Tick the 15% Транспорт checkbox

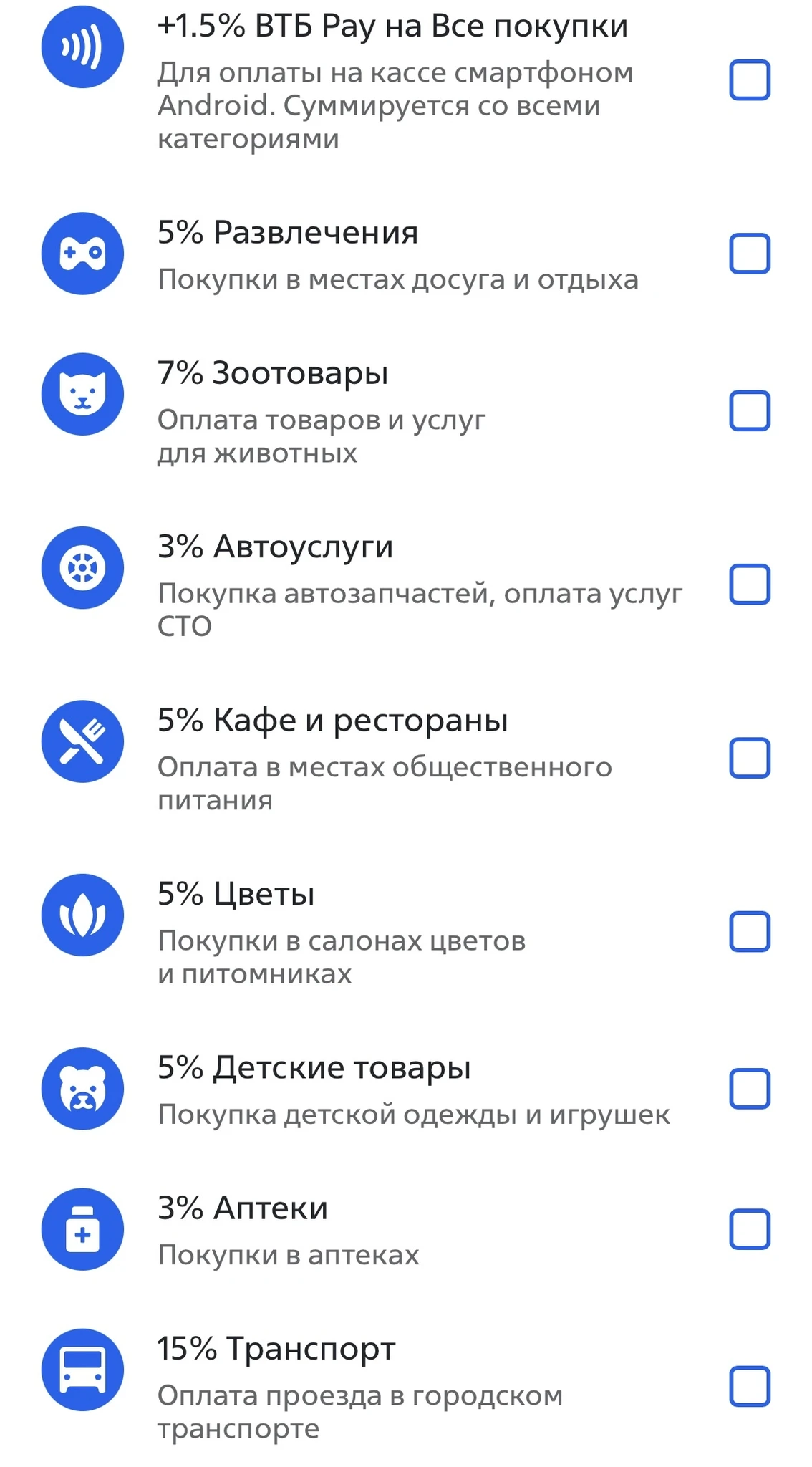[749, 1386]
